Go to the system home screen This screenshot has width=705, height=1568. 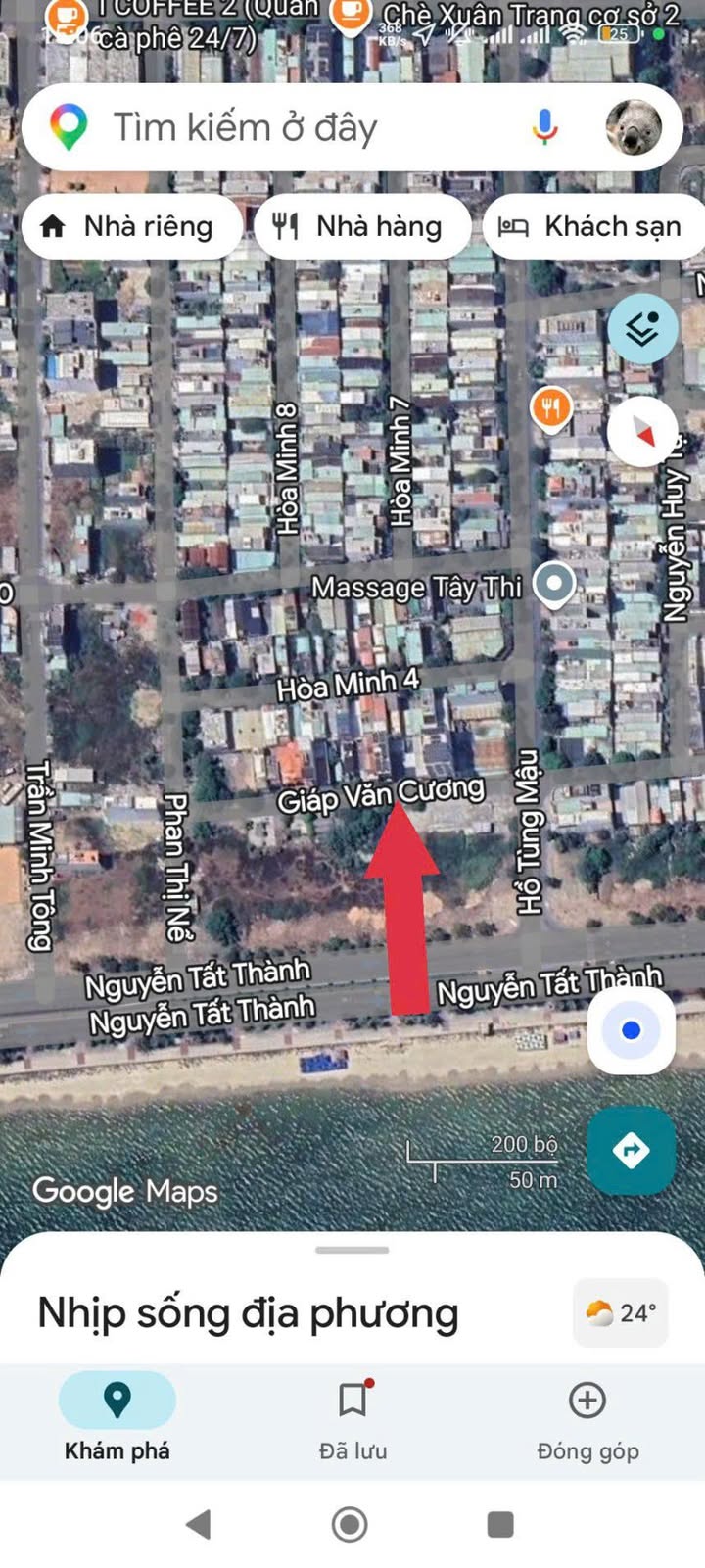click(350, 1524)
